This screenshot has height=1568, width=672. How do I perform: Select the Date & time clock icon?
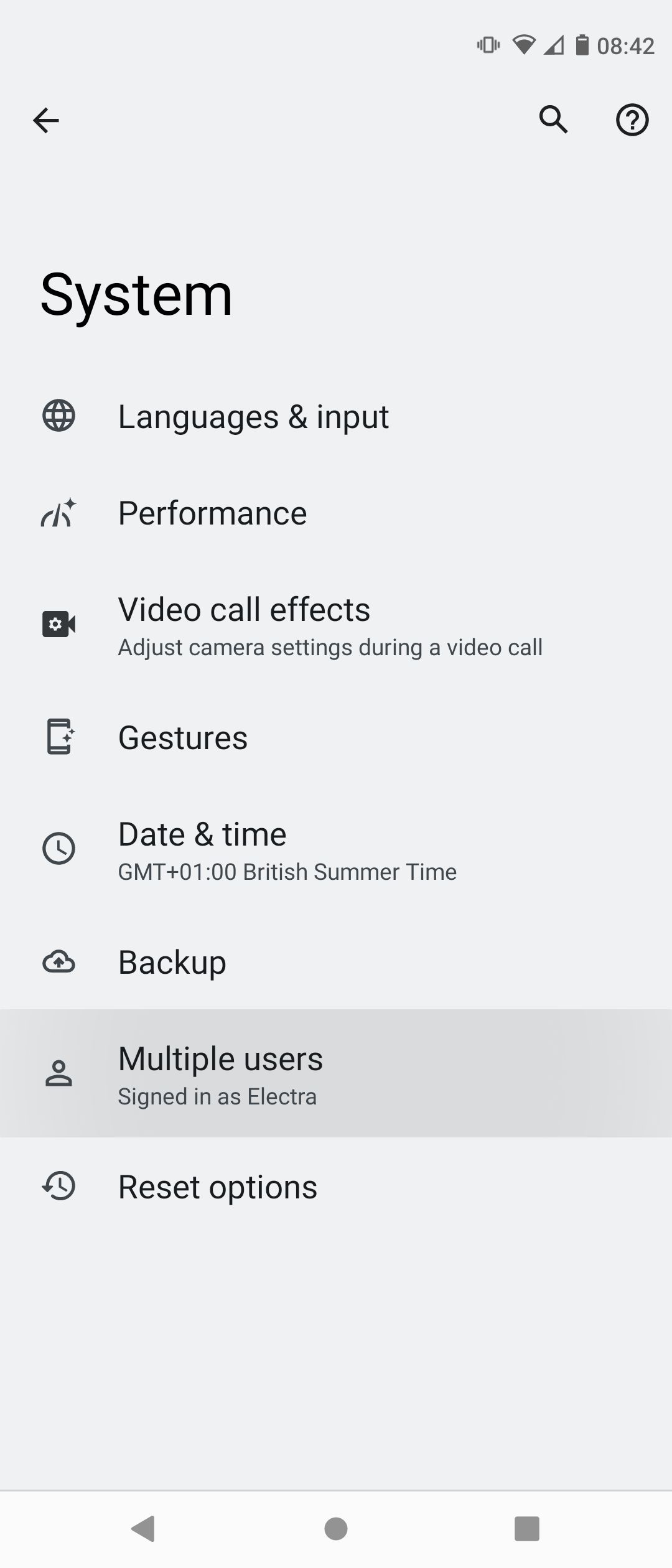pos(58,849)
